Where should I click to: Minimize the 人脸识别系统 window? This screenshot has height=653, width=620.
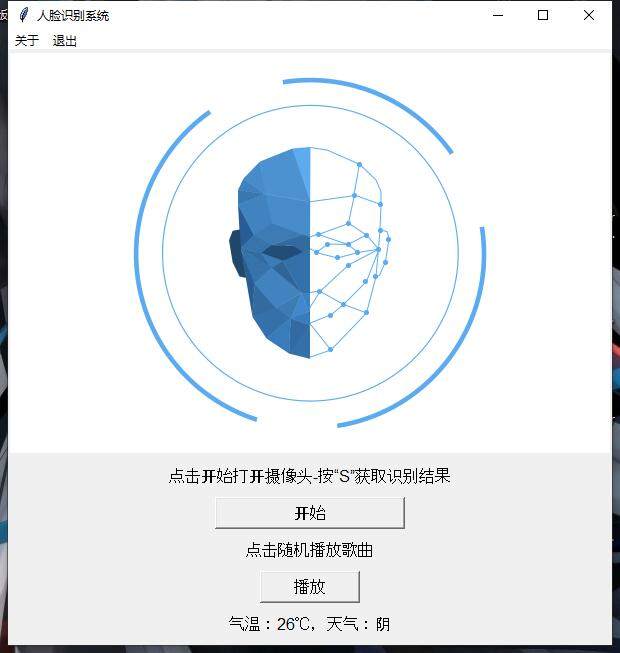[x=497, y=15]
